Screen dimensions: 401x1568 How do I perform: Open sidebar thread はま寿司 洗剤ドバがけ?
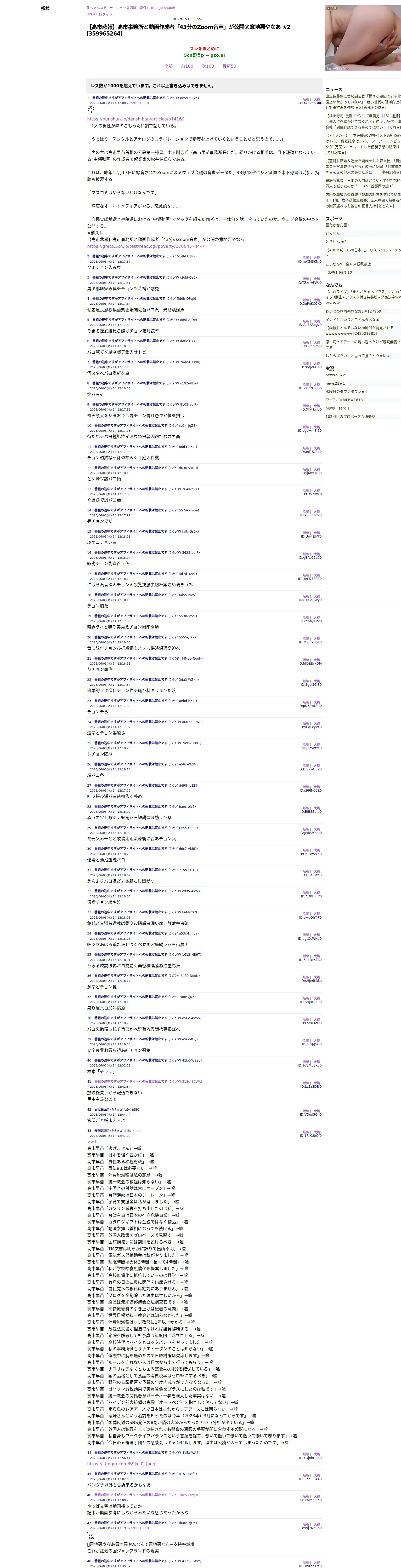coord(363,122)
